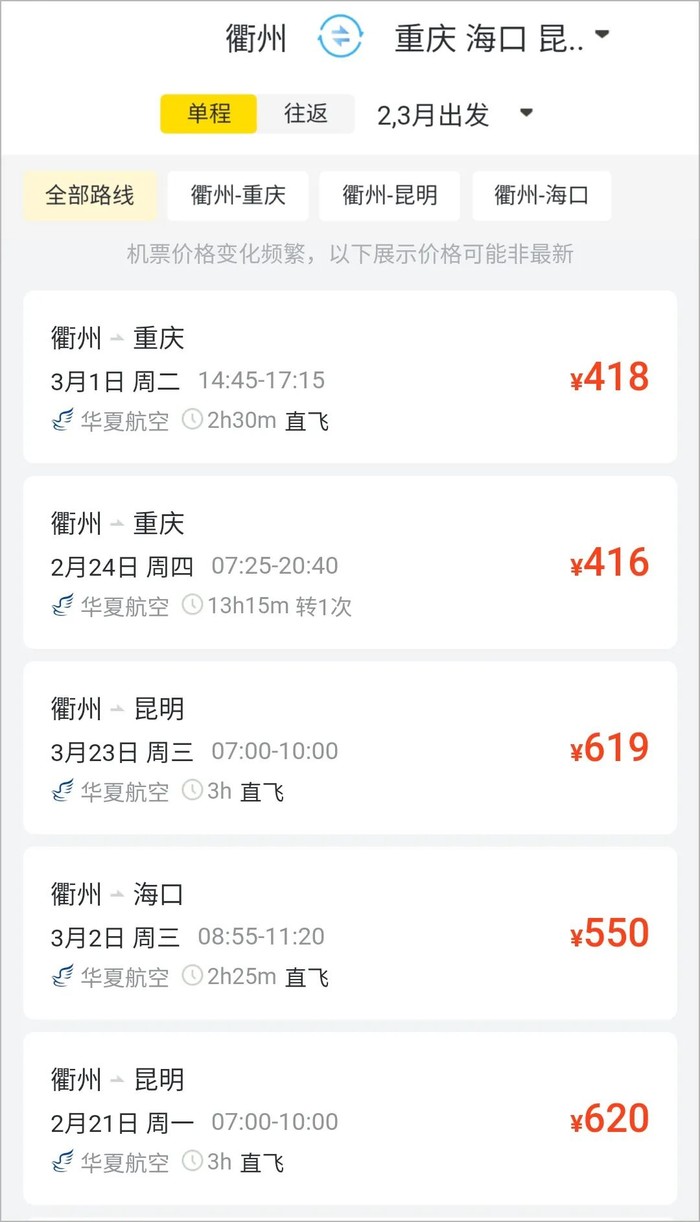Screen dimensions: 700x1222
Task: Switch to 往返 round trip
Action: pos(306,114)
